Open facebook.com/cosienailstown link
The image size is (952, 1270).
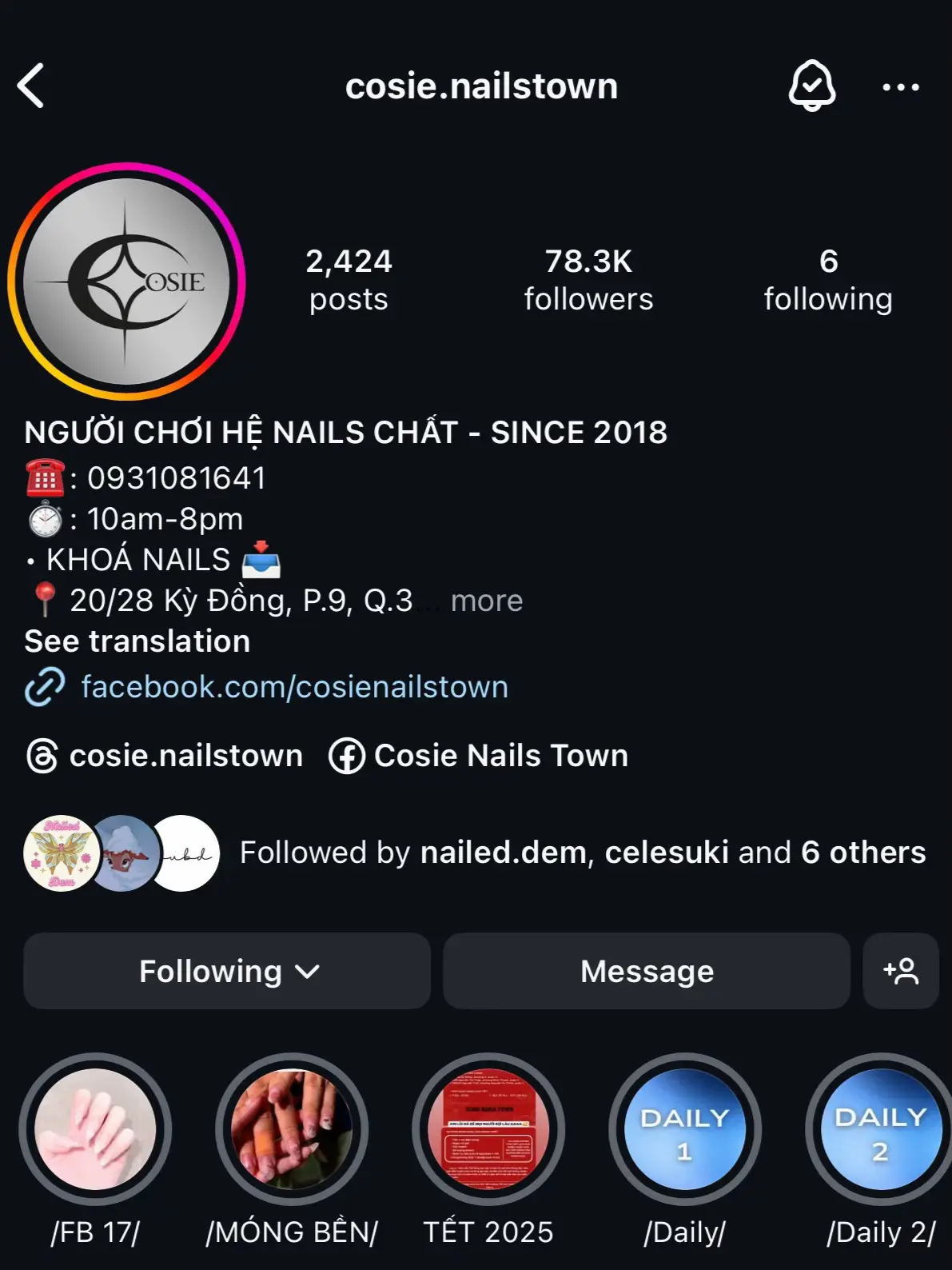pyautogui.click(x=294, y=687)
